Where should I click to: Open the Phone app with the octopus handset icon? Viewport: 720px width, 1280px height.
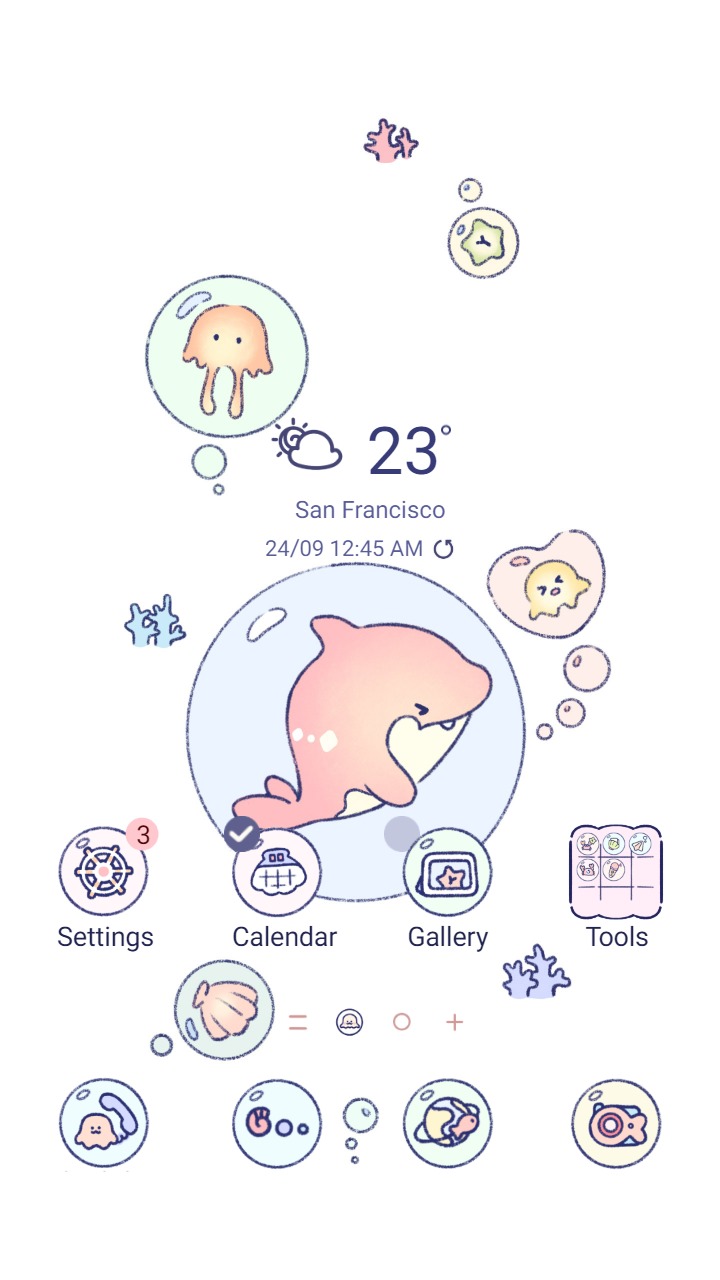pyautogui.click(x=104, y=1122)
